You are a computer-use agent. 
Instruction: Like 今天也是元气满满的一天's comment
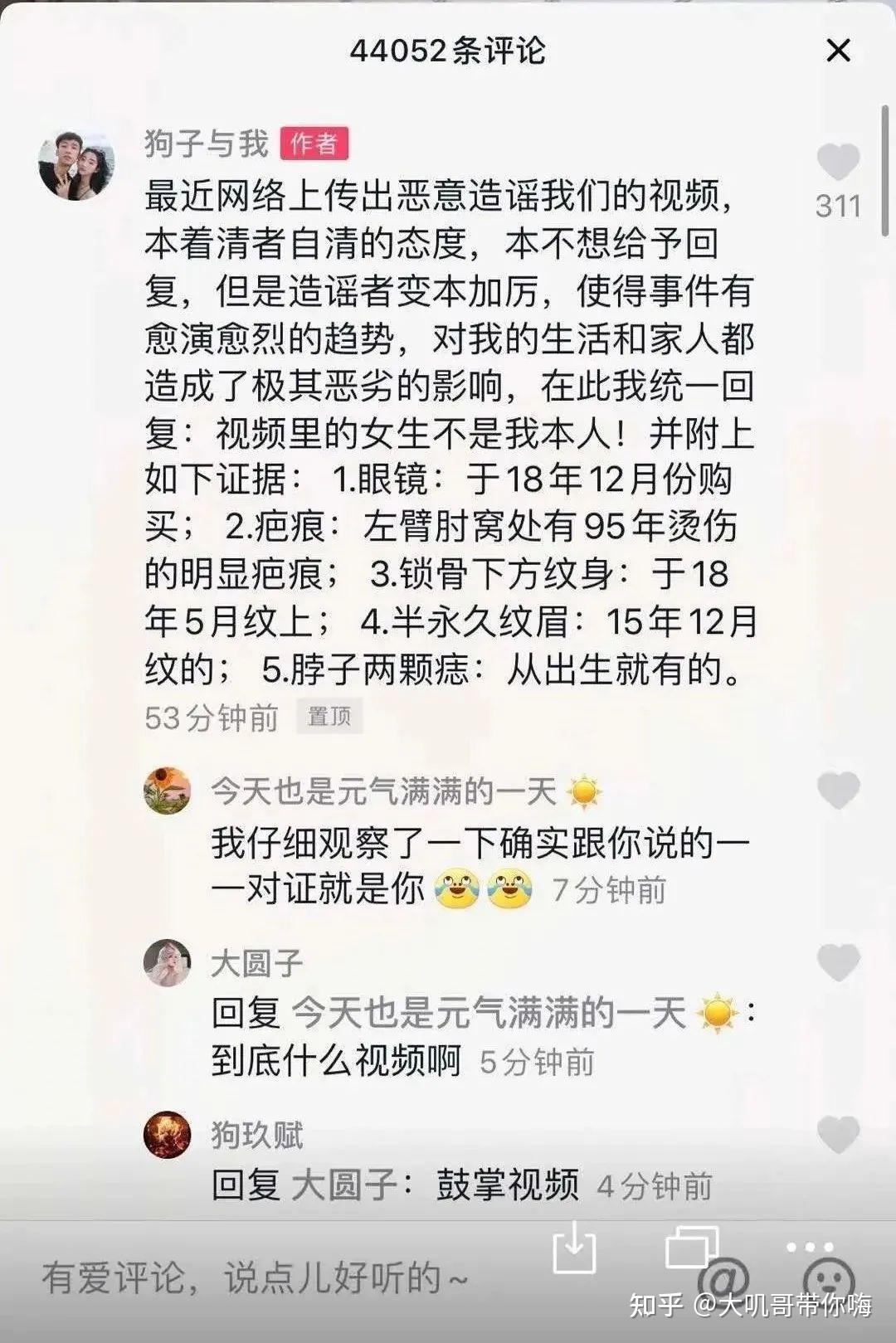(x=838, y=791)
